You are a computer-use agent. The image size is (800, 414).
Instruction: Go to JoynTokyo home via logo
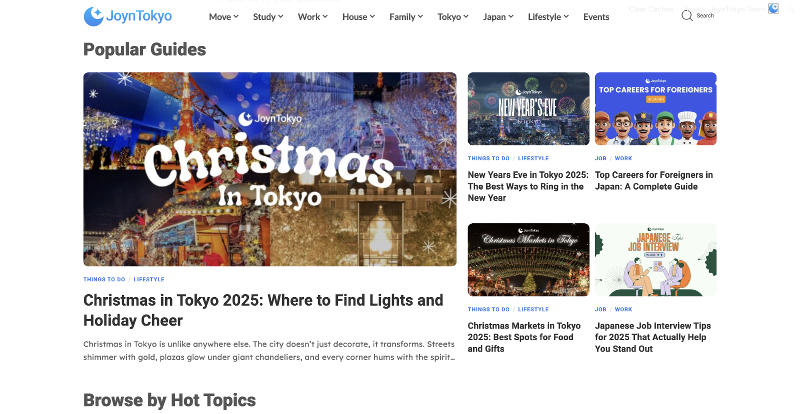[x=127, y=16]
